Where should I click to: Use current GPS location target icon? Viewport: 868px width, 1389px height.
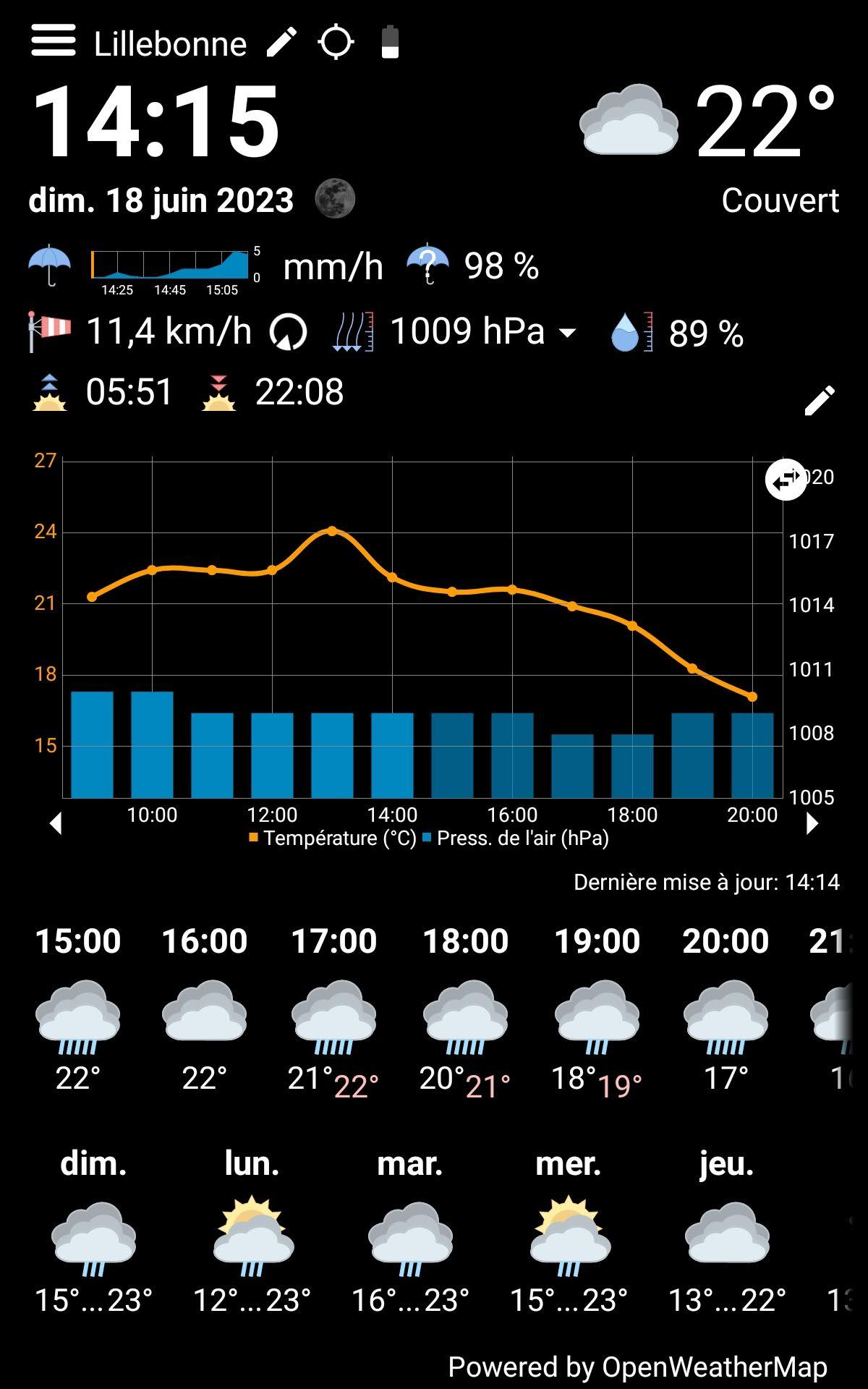pyautogui.click(x=336, y=42)
